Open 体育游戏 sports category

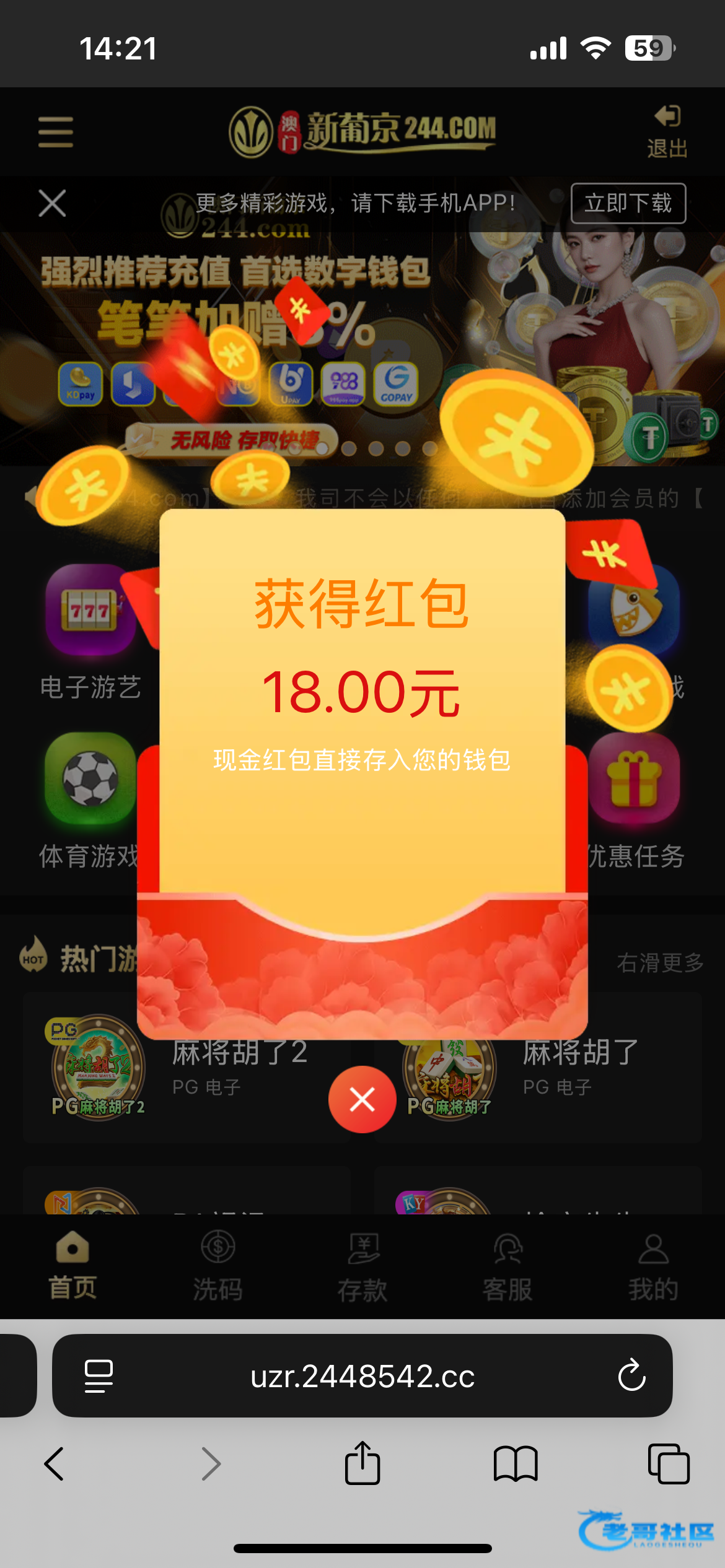point(90,799)
